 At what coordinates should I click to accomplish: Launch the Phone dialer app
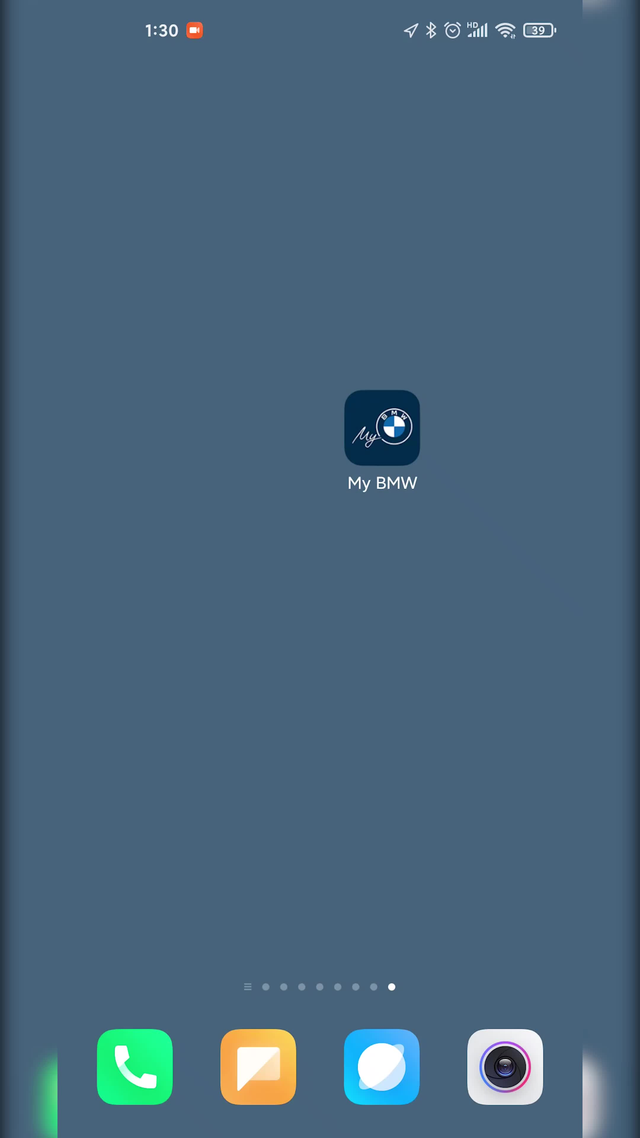coord(135,1067)
